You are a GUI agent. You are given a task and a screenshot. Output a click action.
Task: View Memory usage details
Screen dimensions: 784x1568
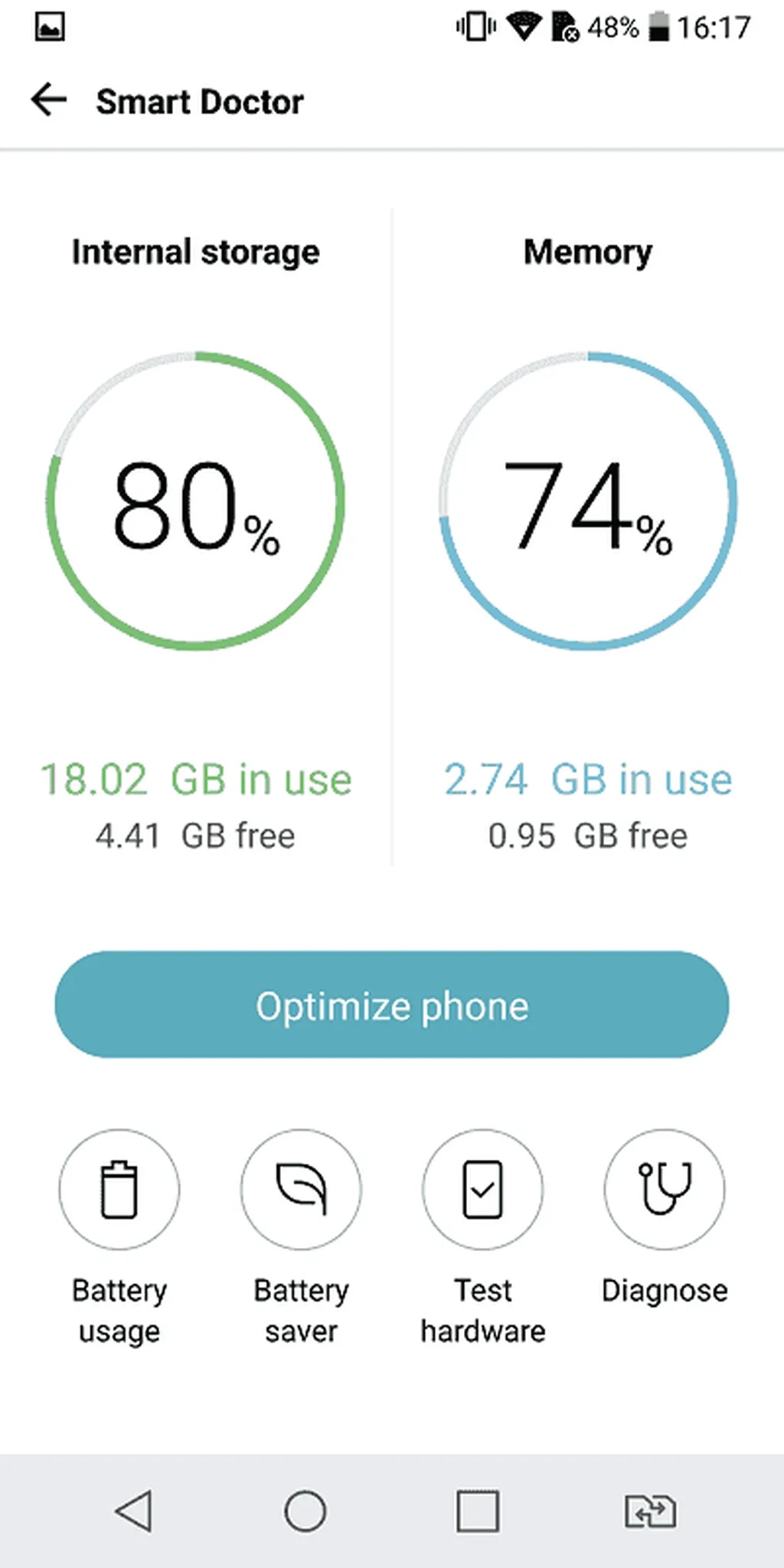588,501
